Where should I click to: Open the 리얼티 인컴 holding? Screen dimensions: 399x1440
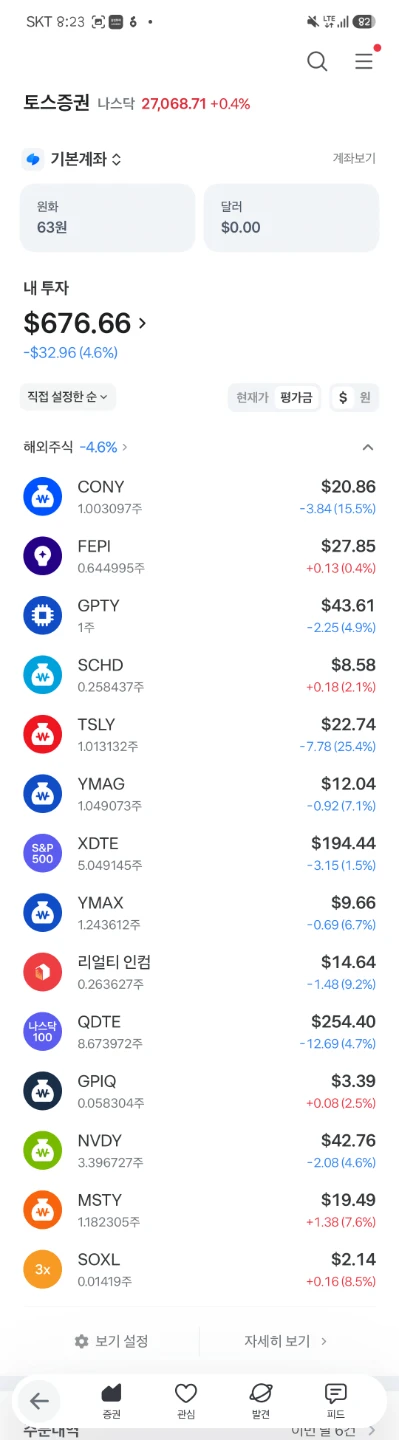click(x=199, y=972)
